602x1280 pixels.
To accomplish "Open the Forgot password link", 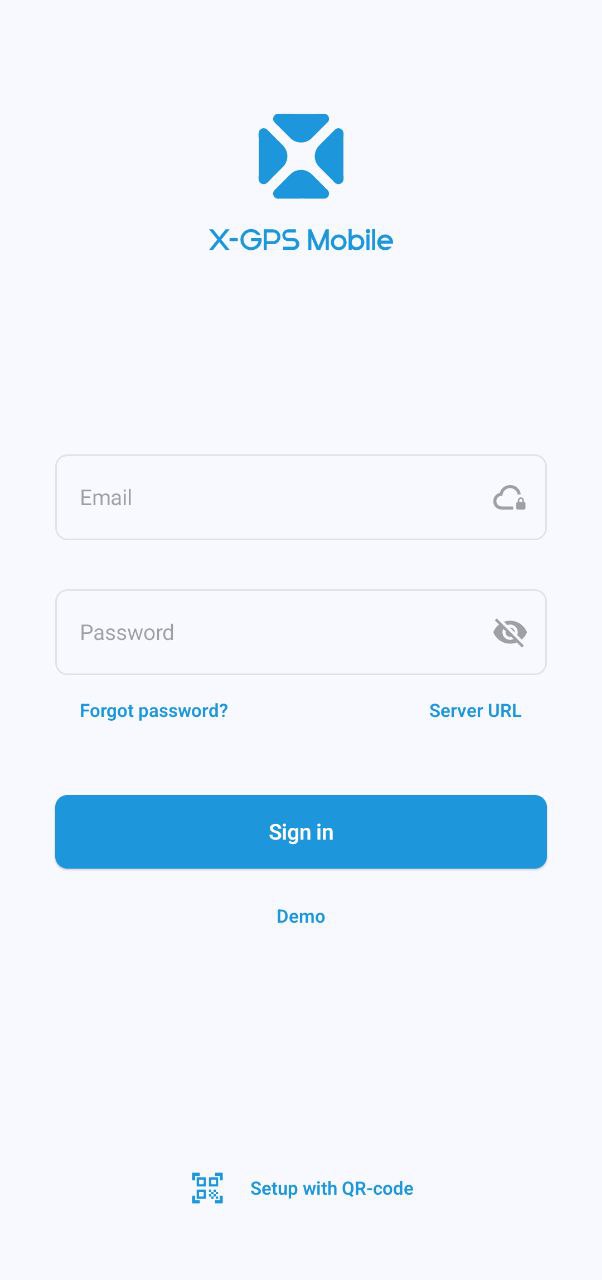I will [154, 711].
